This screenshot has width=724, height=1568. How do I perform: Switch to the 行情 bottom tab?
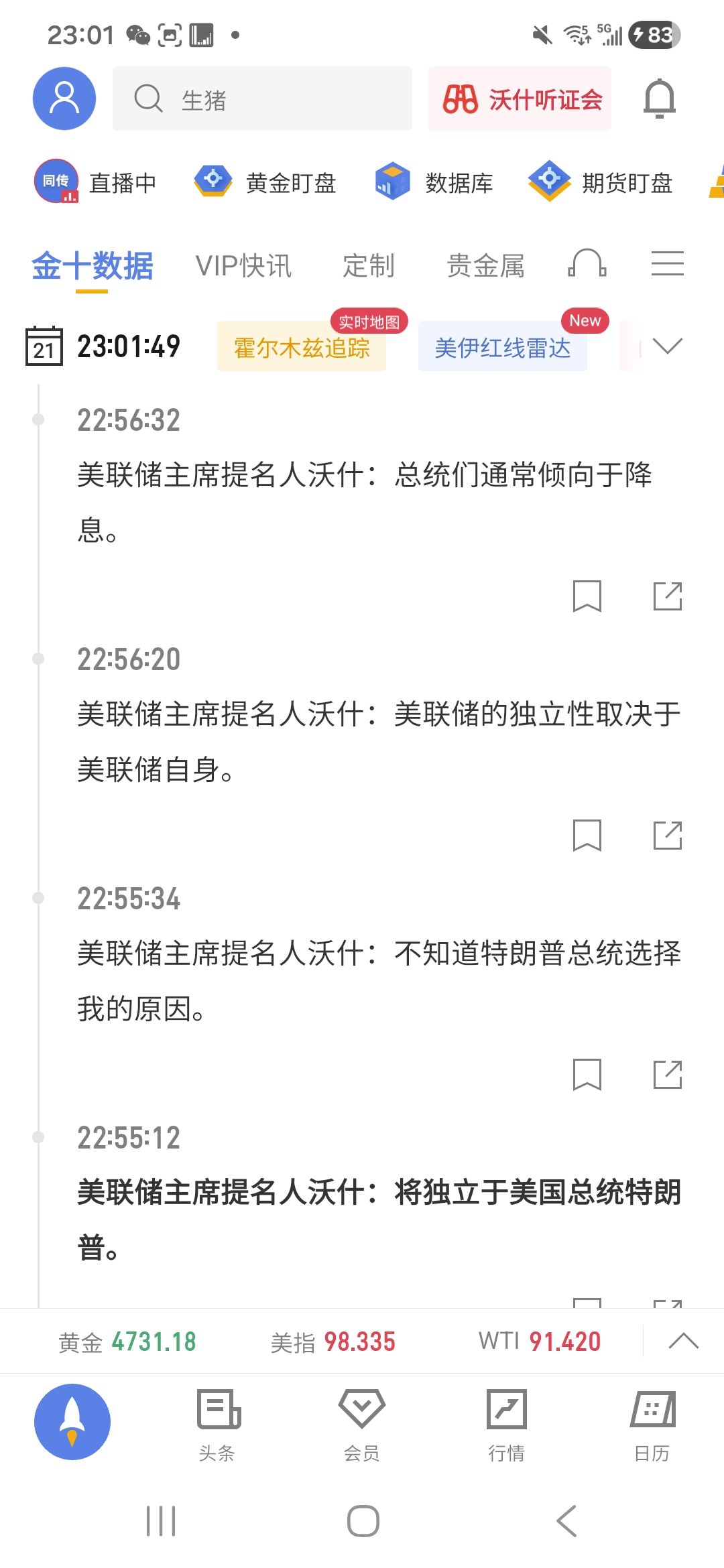pyautogui.click(x=506, y=1425)
